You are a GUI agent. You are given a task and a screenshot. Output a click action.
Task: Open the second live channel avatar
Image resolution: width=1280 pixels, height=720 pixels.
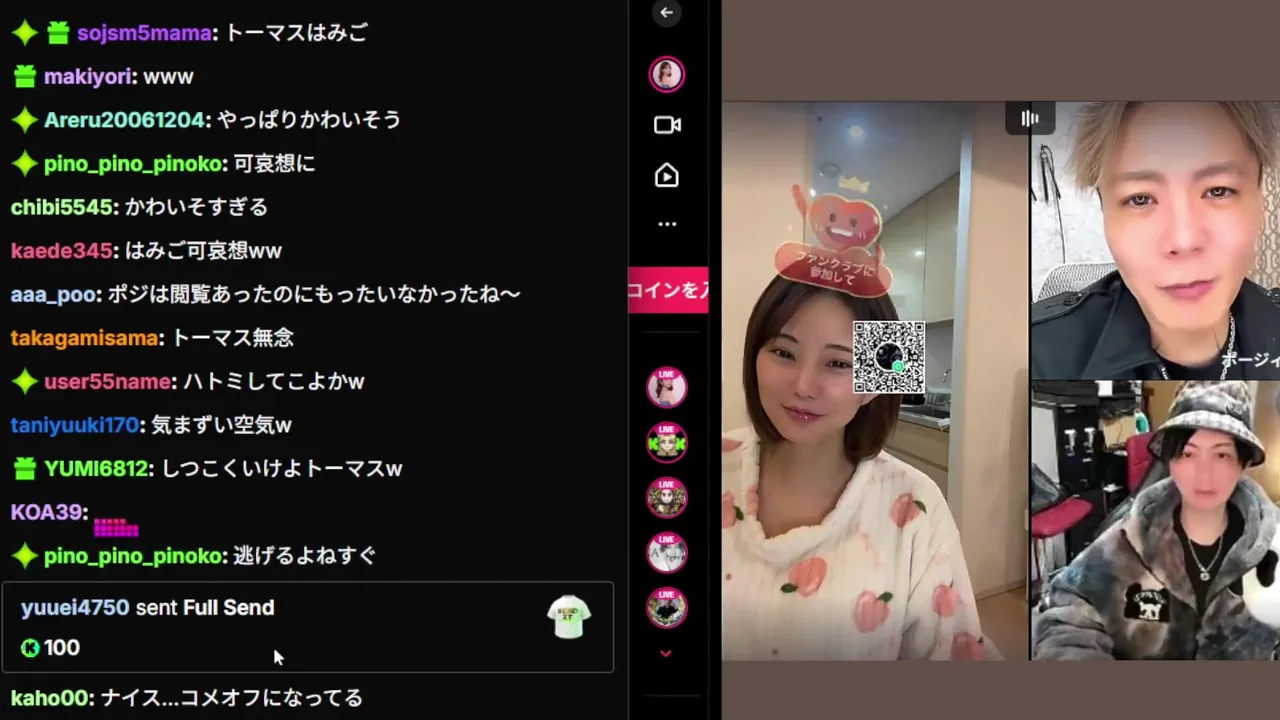click(x=667, y=442)
